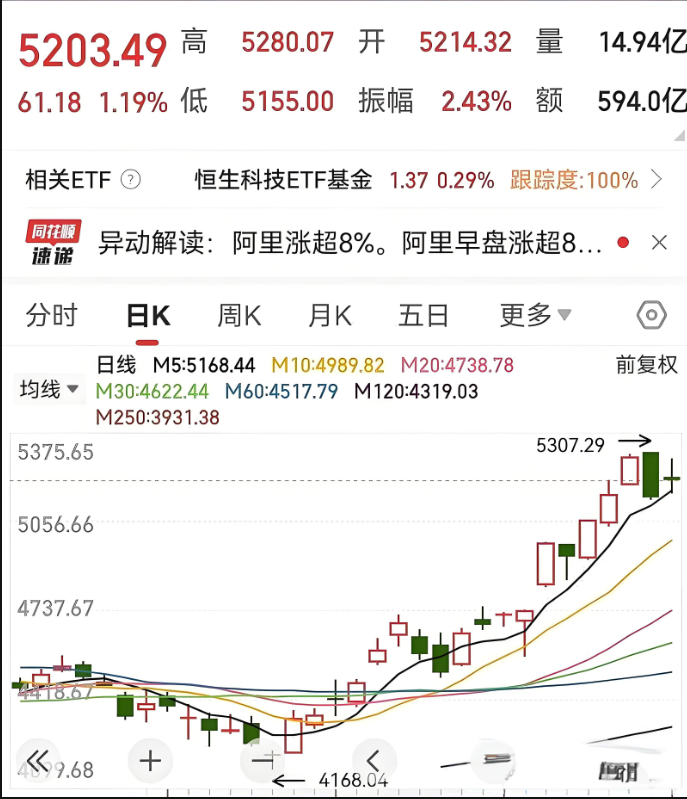Zoom in the K-line chart with plus

[x=150, y=760]
